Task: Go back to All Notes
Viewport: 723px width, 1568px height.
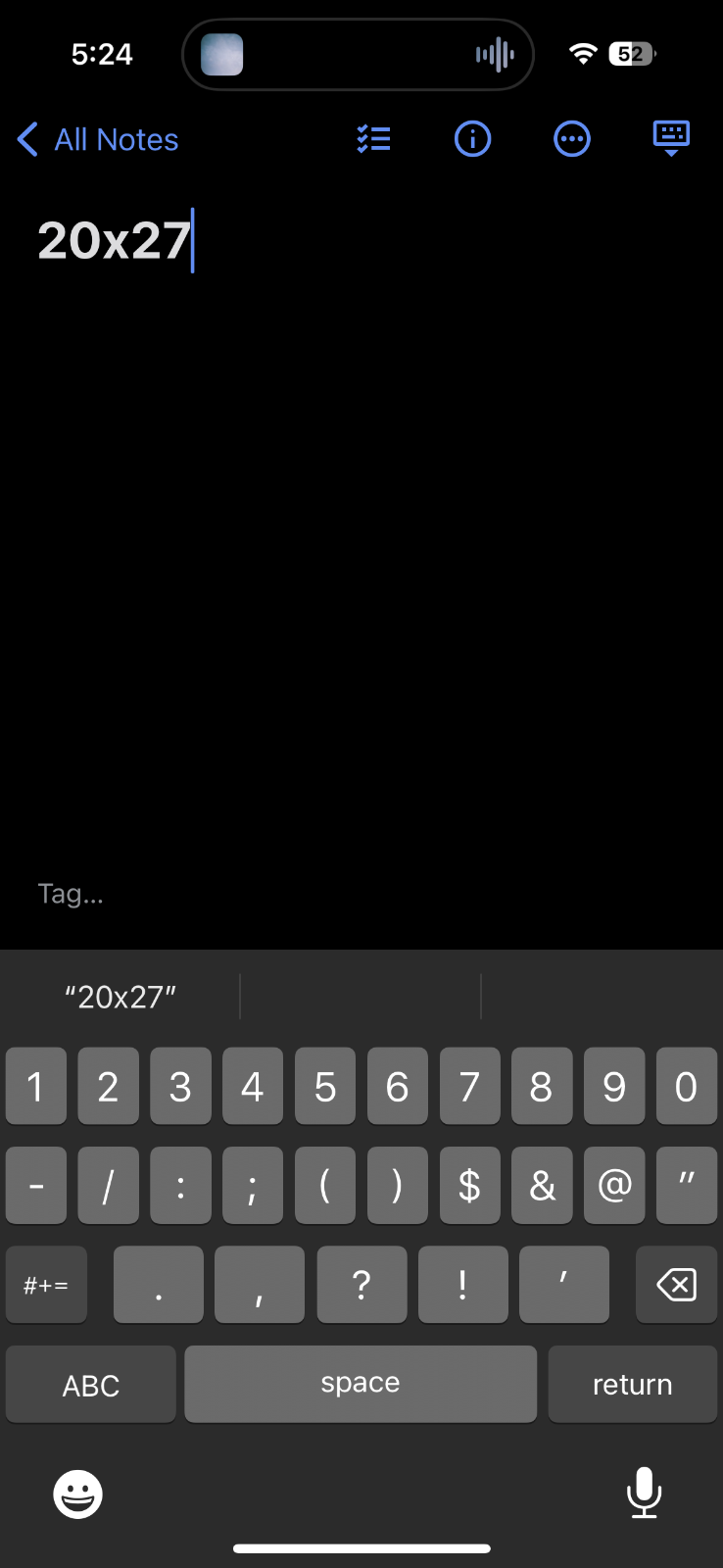Action: [x=98, y=140]
